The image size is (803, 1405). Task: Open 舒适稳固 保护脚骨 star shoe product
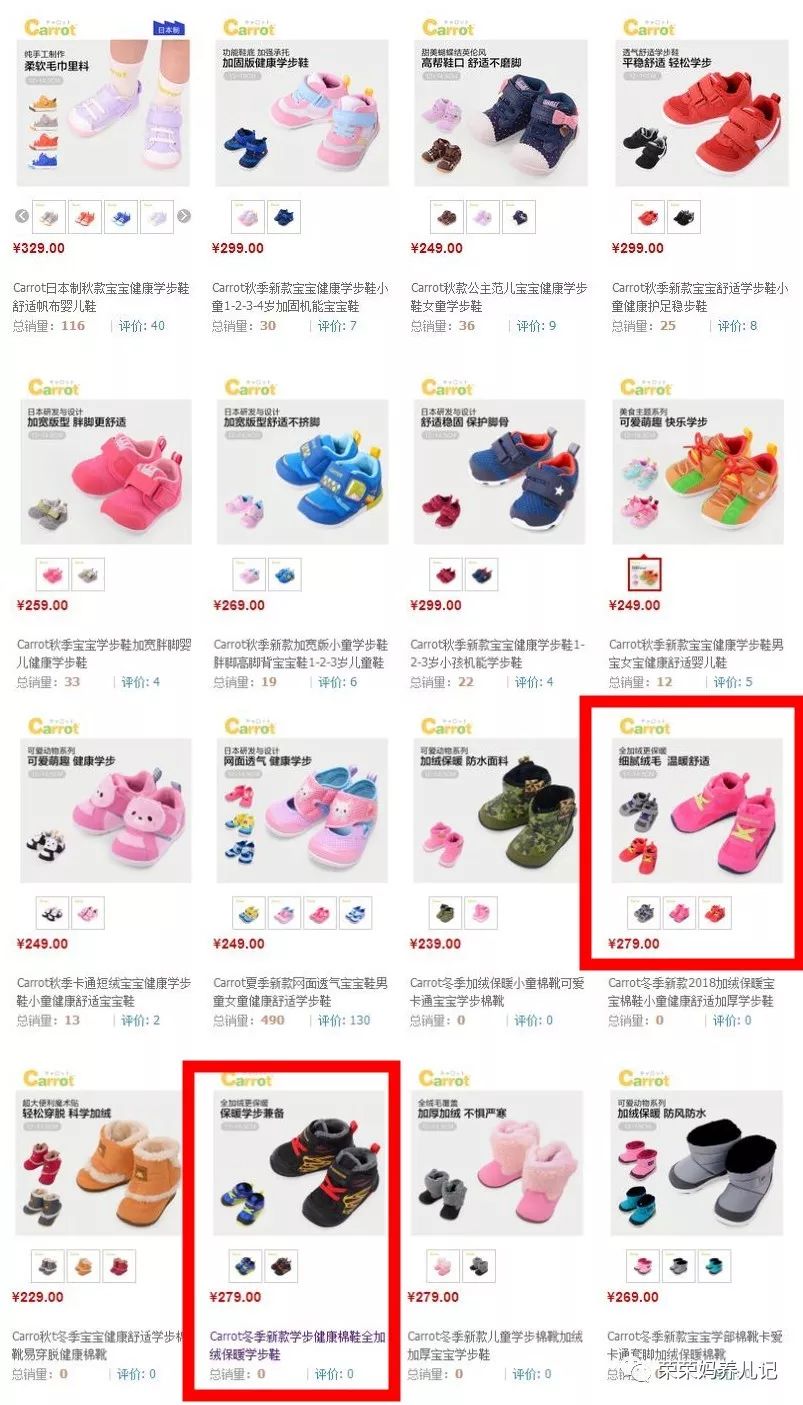[499, 470]
